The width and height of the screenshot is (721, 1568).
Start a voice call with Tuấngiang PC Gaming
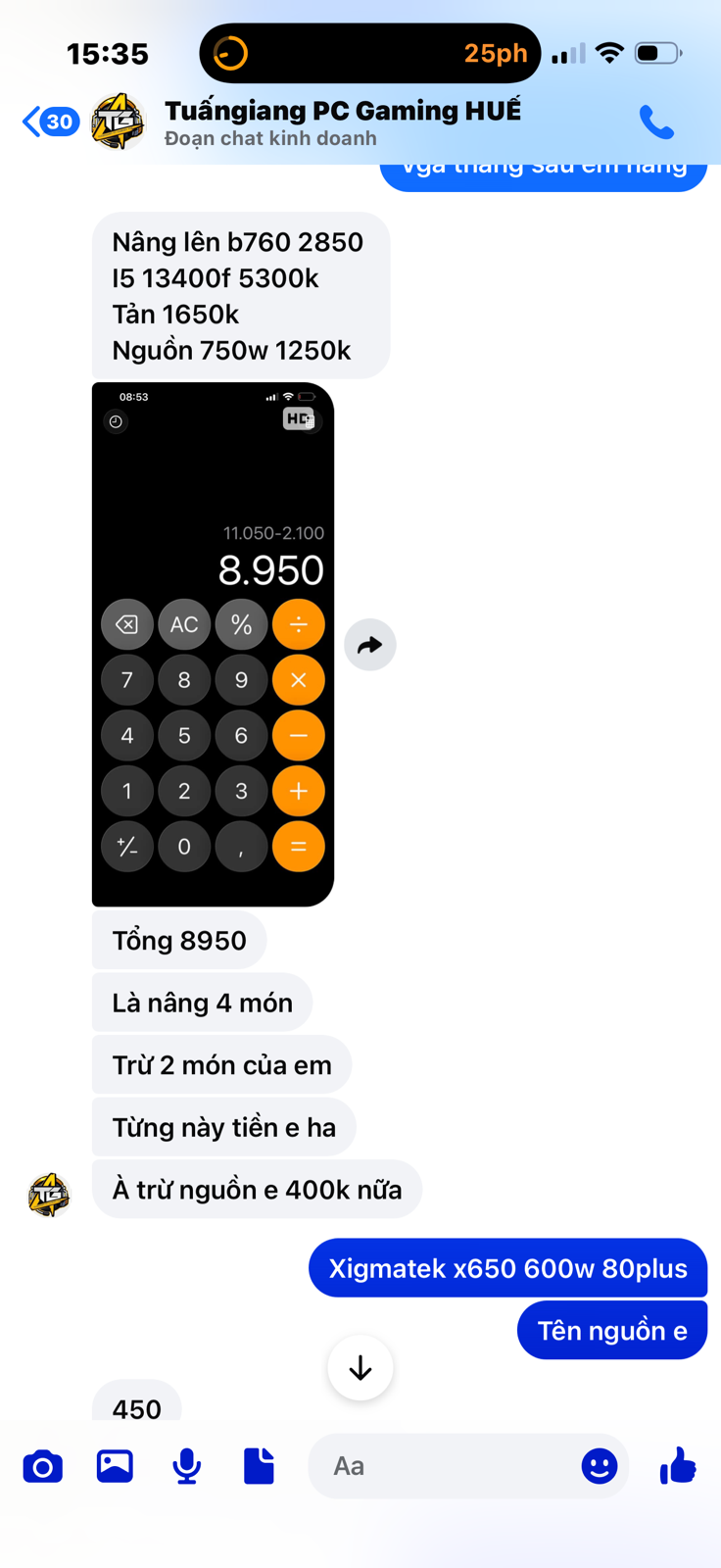coord(656,122)
